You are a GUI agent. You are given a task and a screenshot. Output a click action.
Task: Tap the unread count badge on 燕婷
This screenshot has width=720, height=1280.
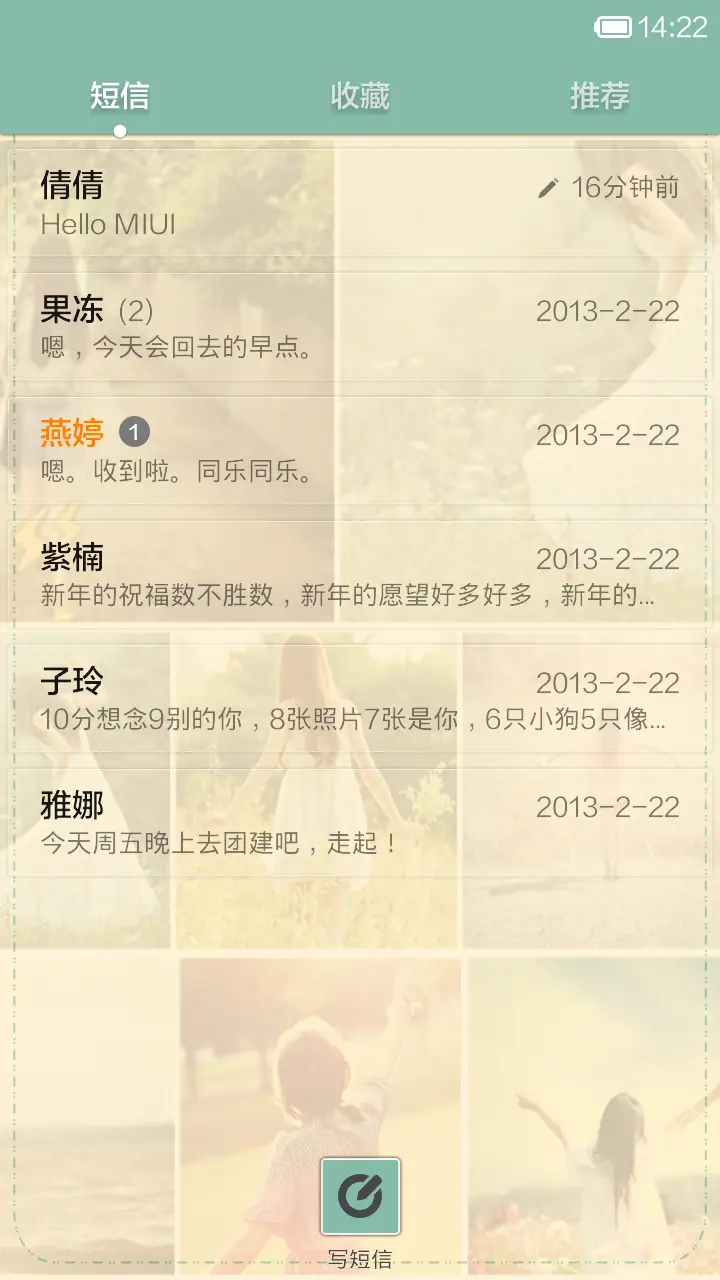click(x=136, y=432)
